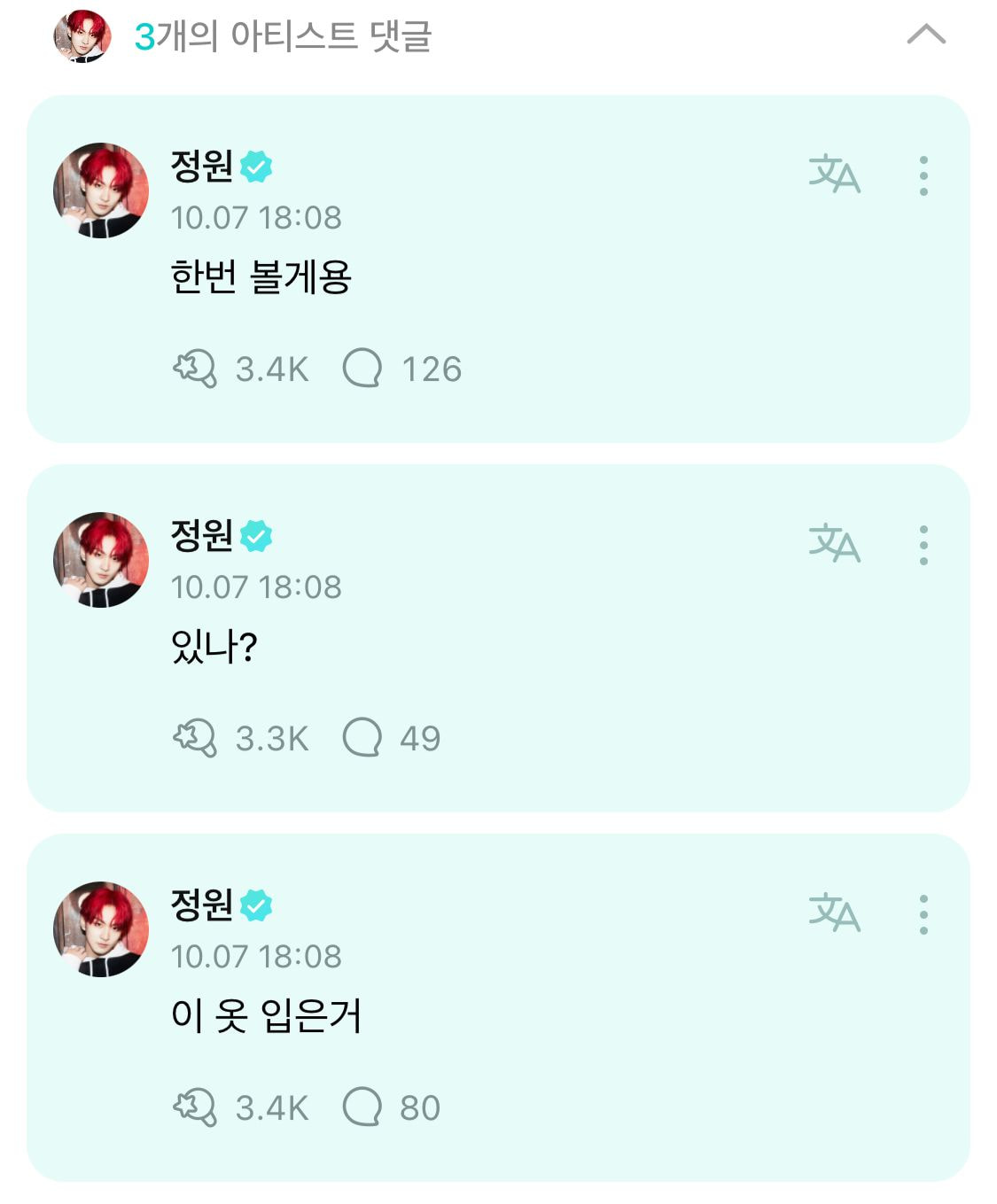Cheer the comment '이 옷 입은거'
The image size is (997, 1204).
[x=195, y=1107]
